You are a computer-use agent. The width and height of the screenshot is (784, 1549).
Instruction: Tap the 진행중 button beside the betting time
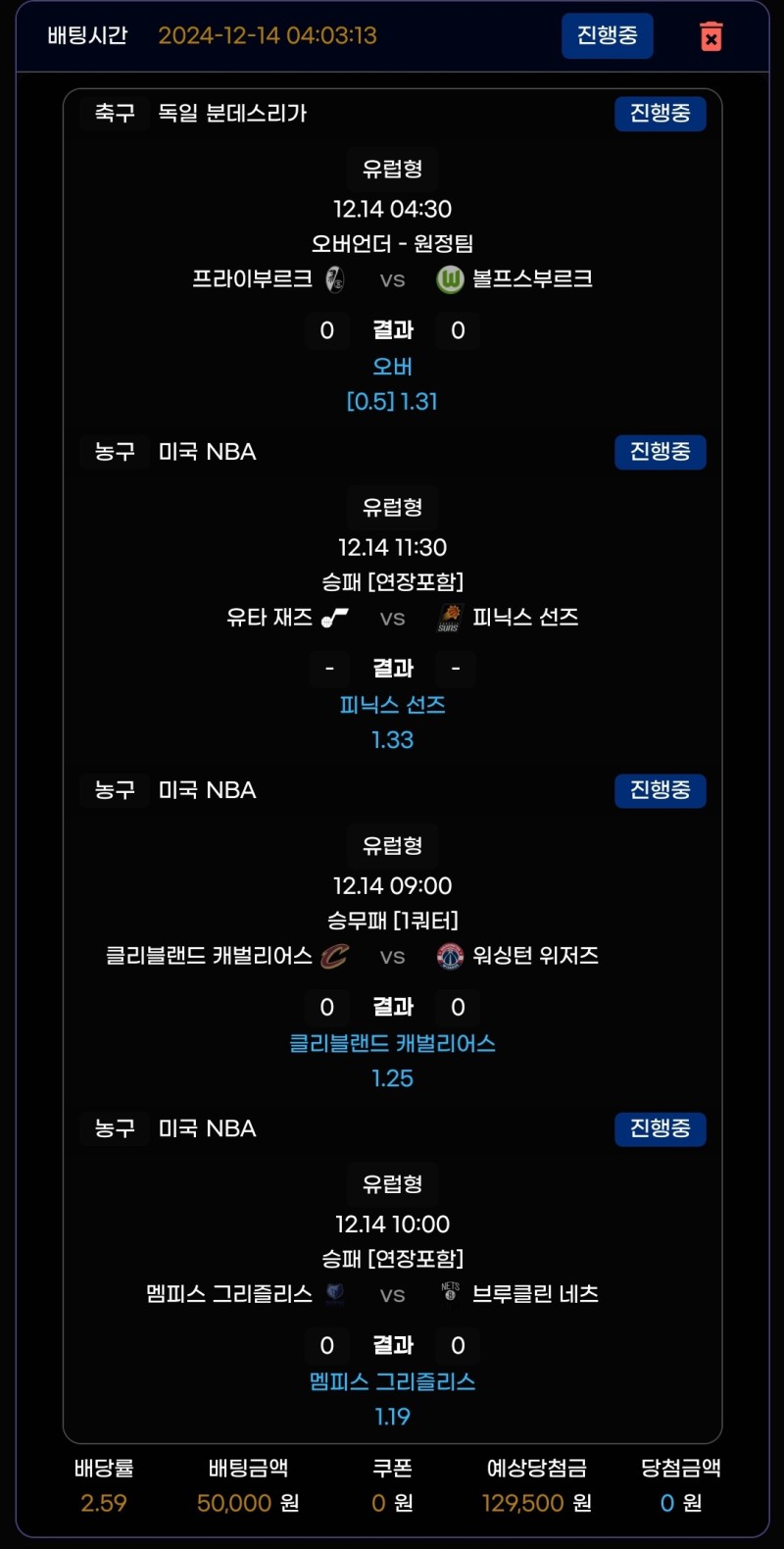pos(607,36)
